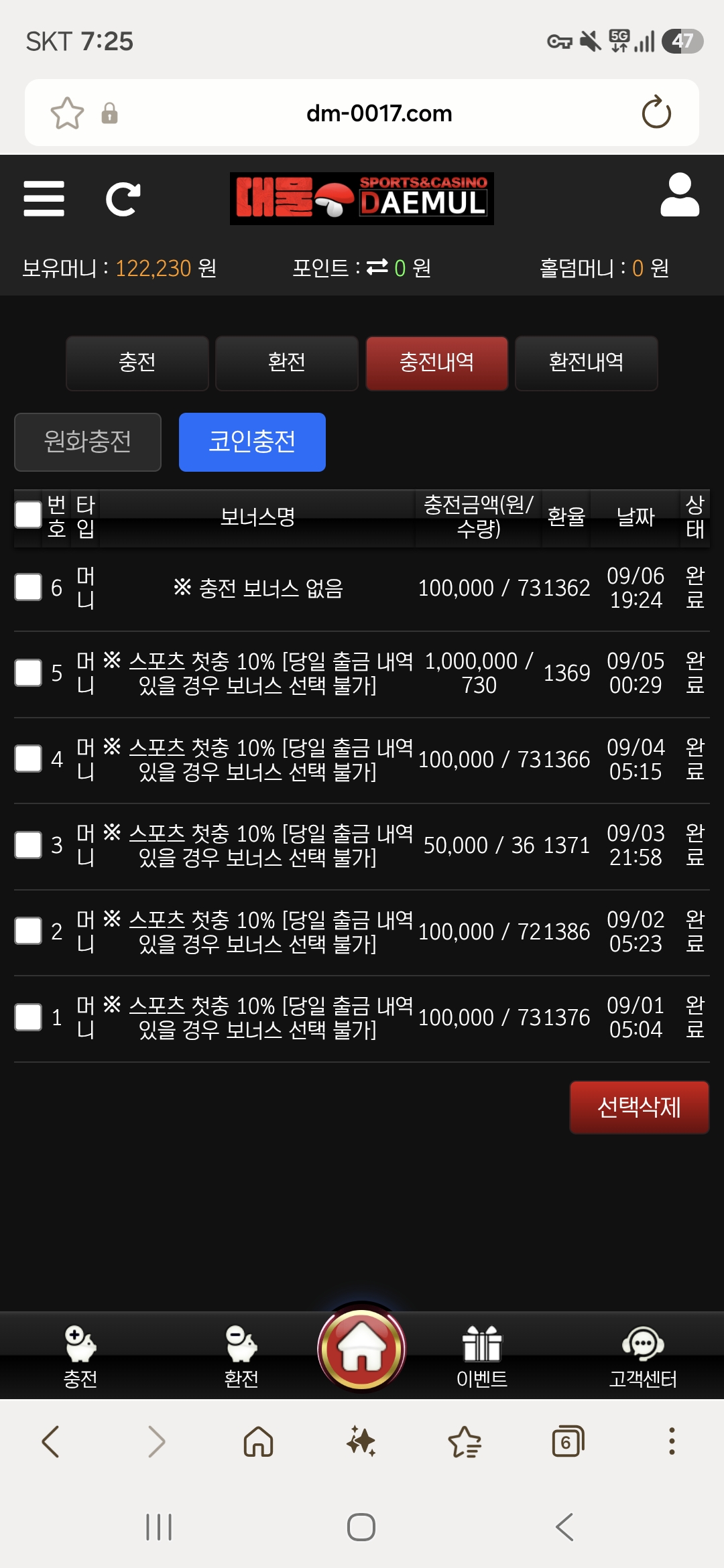Select the 원화충전 option

(88, 442)
